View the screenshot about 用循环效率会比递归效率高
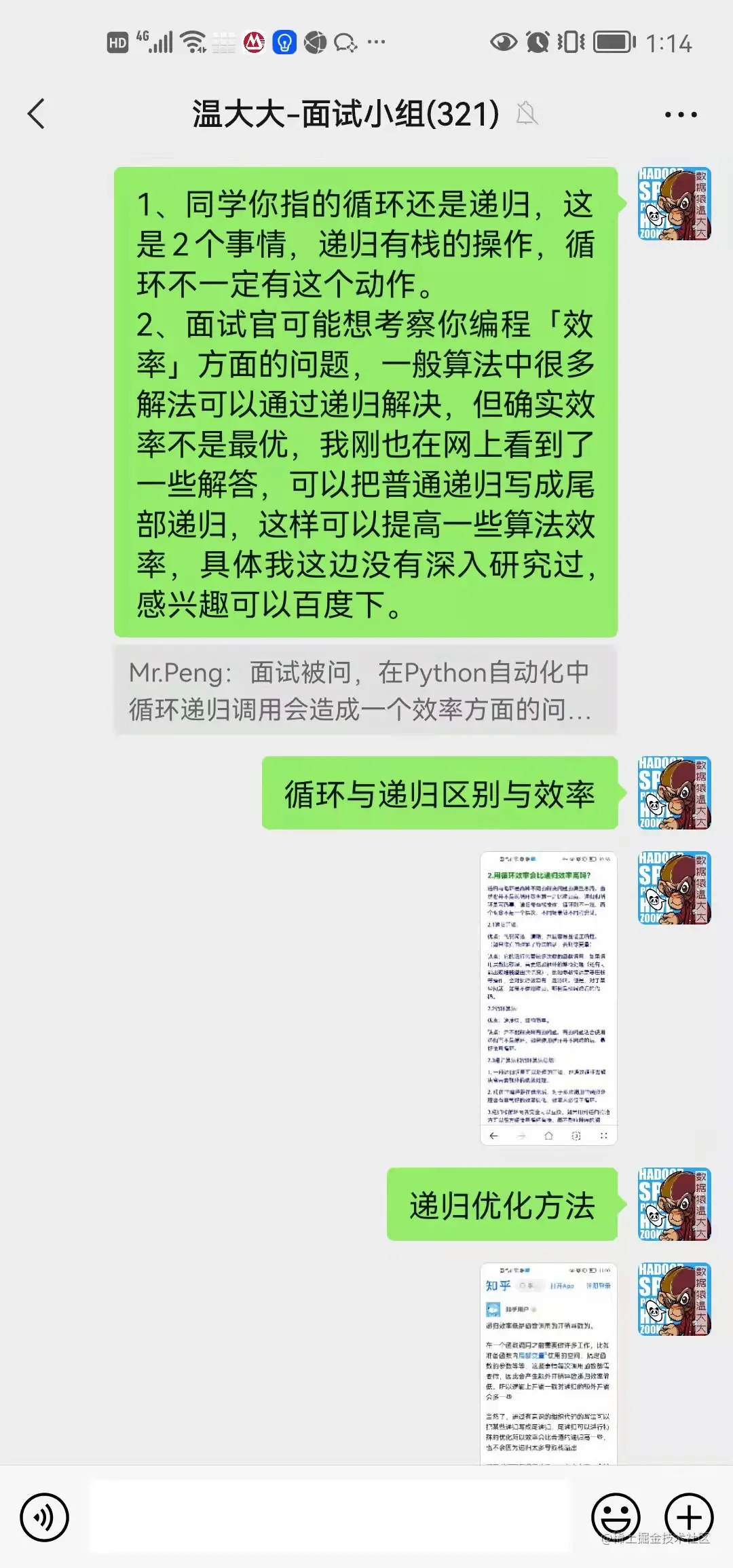Viewport: 733px width, 1568px height. pyautogui.click(x=548, y=998)
